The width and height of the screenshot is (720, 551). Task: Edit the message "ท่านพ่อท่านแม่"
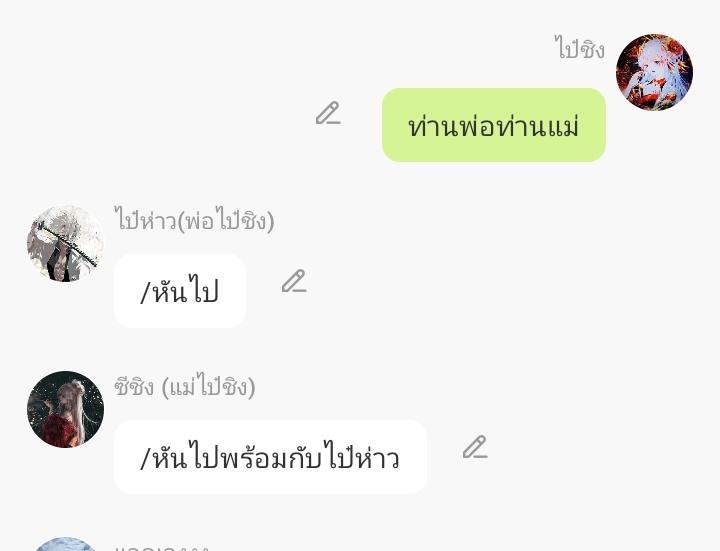pyautogui.click(x=328, y=114)
